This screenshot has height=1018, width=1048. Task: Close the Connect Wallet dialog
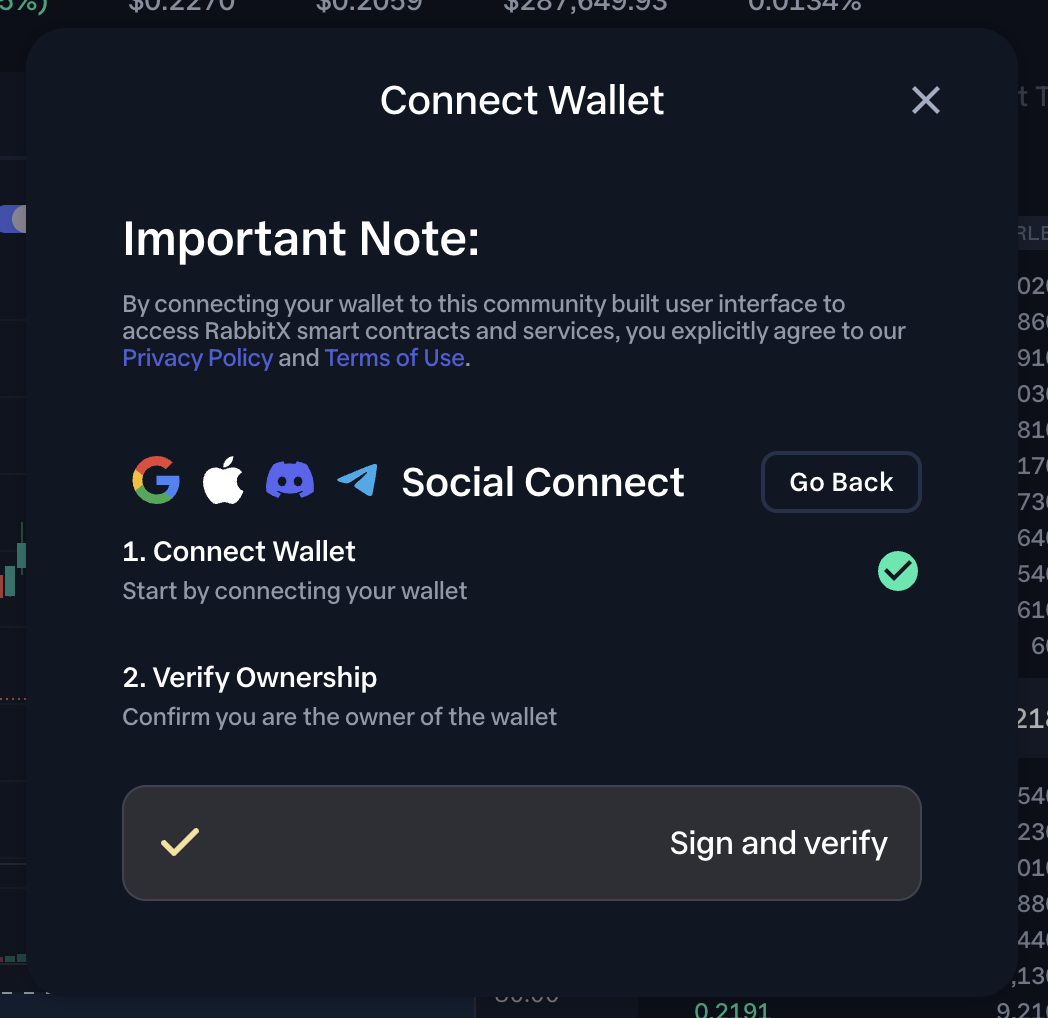pos(925,100)
